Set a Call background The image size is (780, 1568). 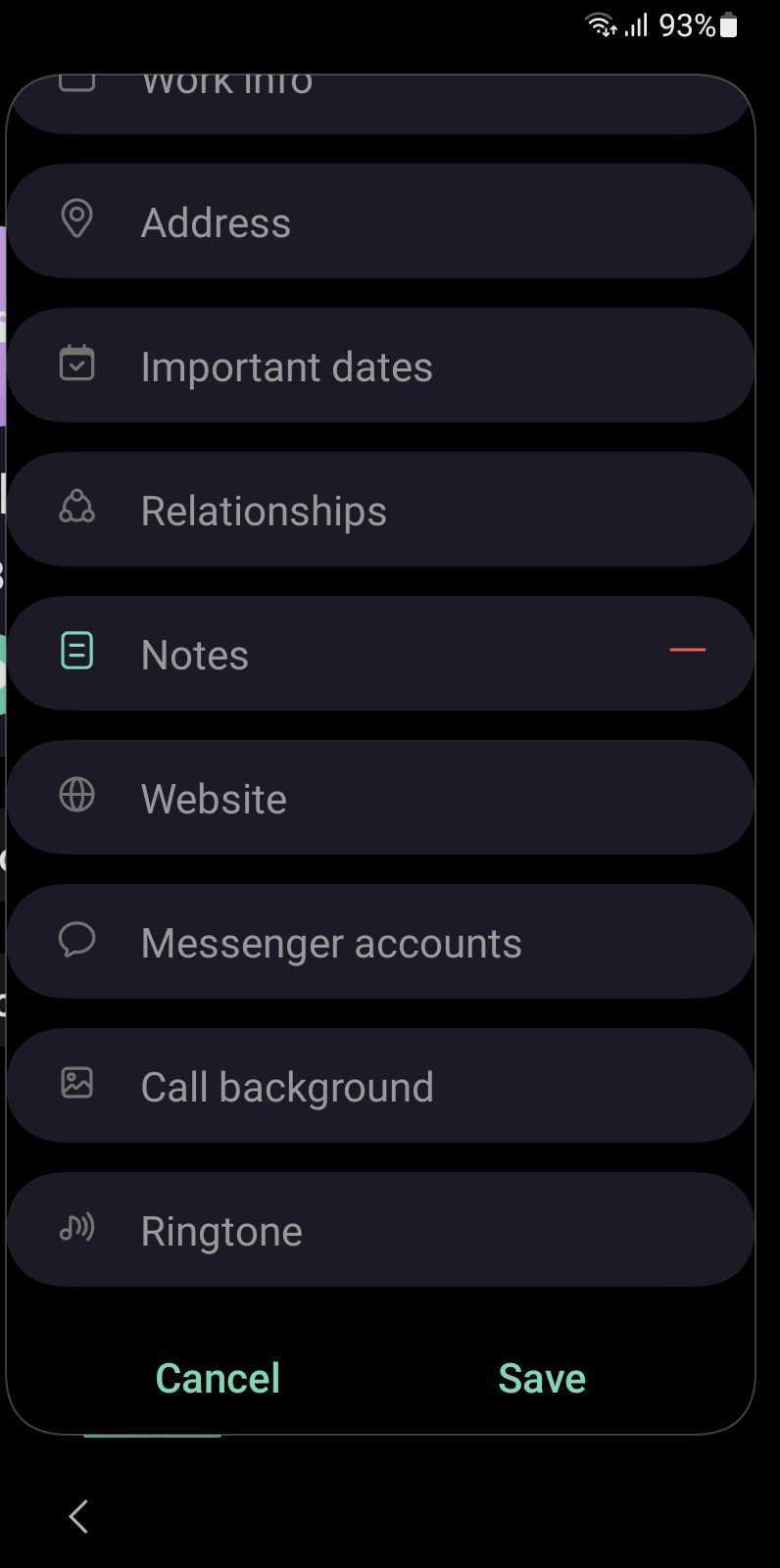point(380,1087)
